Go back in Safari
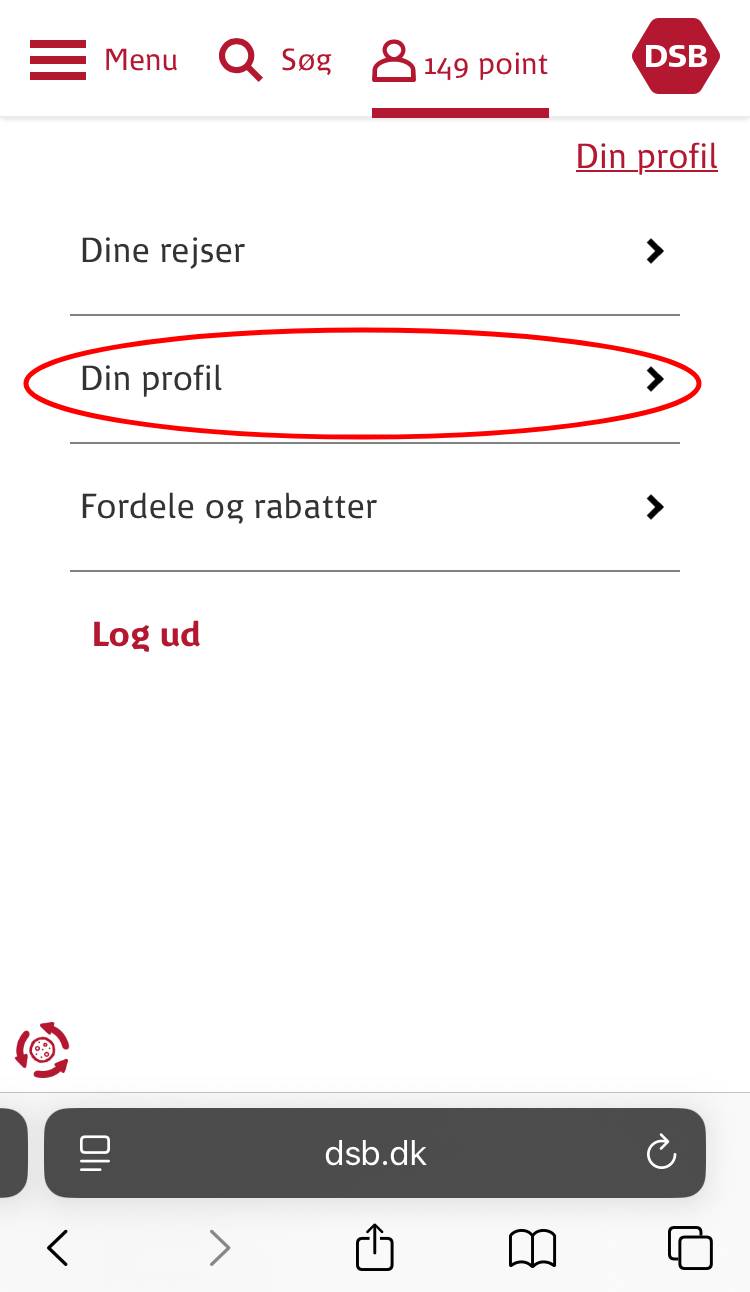 click(x=58, y=1248)
